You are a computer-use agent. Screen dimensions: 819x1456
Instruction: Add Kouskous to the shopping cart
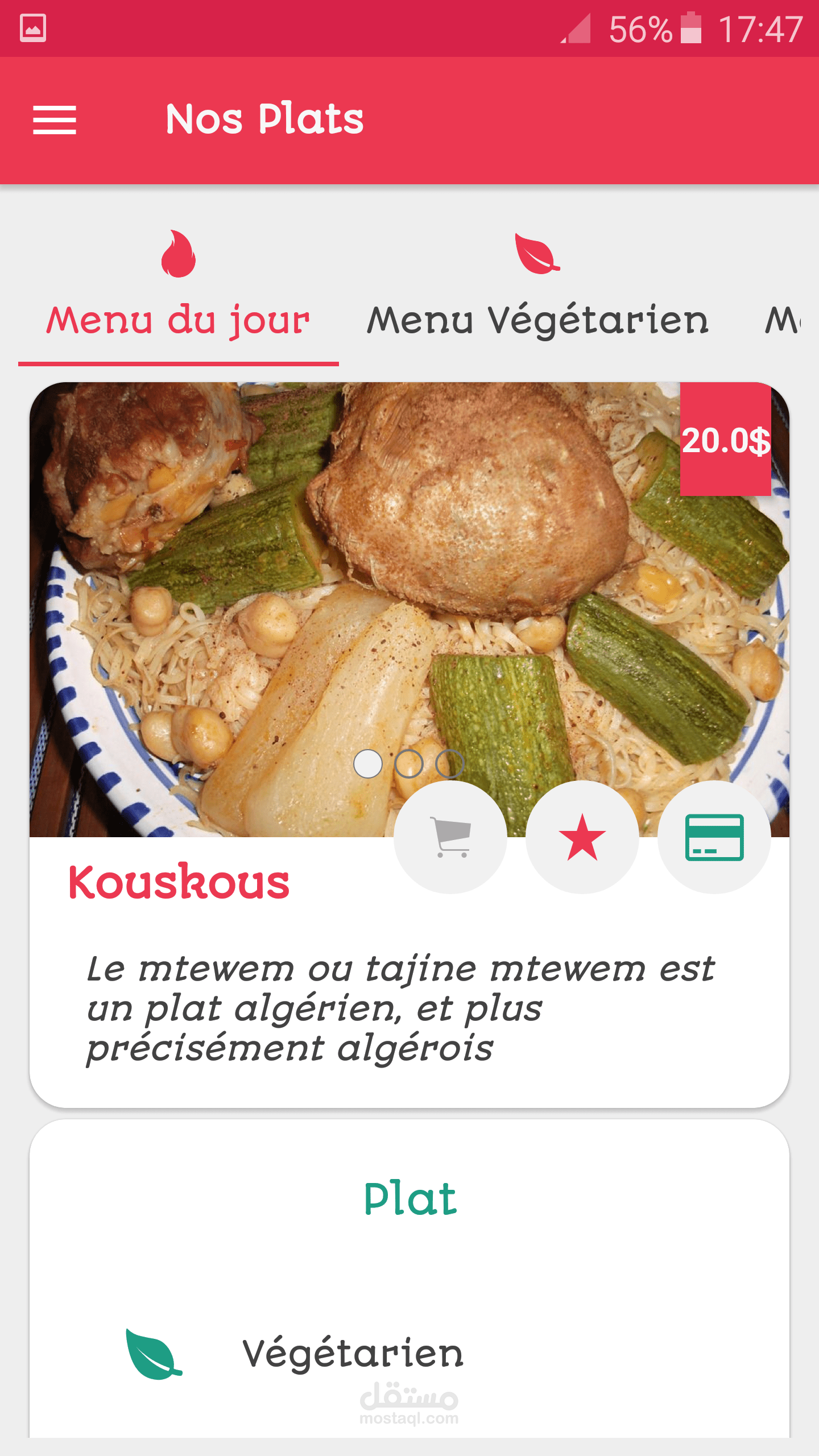pyautogui.click(x=450, y=837)
